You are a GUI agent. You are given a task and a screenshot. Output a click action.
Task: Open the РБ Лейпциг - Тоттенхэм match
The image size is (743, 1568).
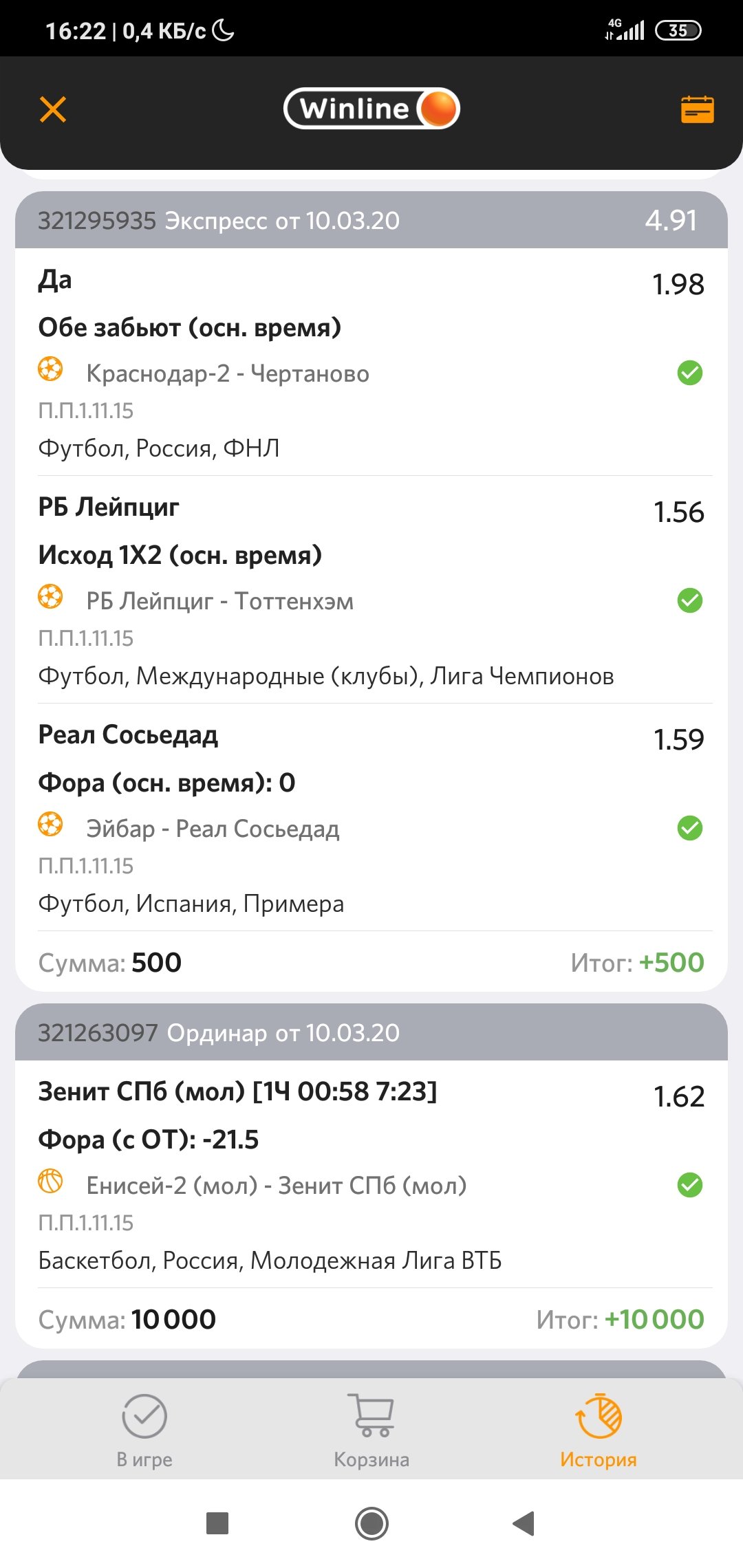(220, 601)
